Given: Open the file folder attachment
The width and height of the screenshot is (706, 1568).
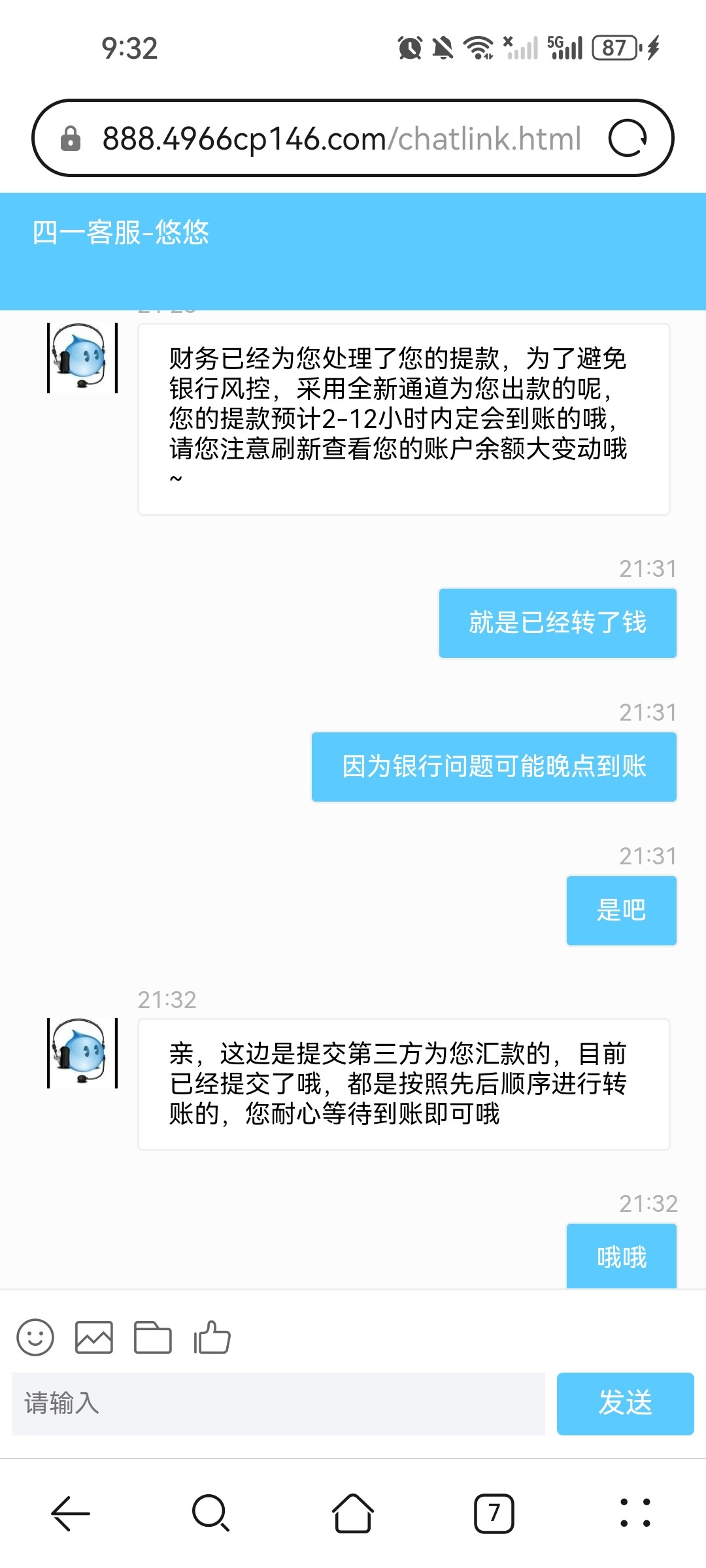Looking at the screenshot, I should point(152,1337).
